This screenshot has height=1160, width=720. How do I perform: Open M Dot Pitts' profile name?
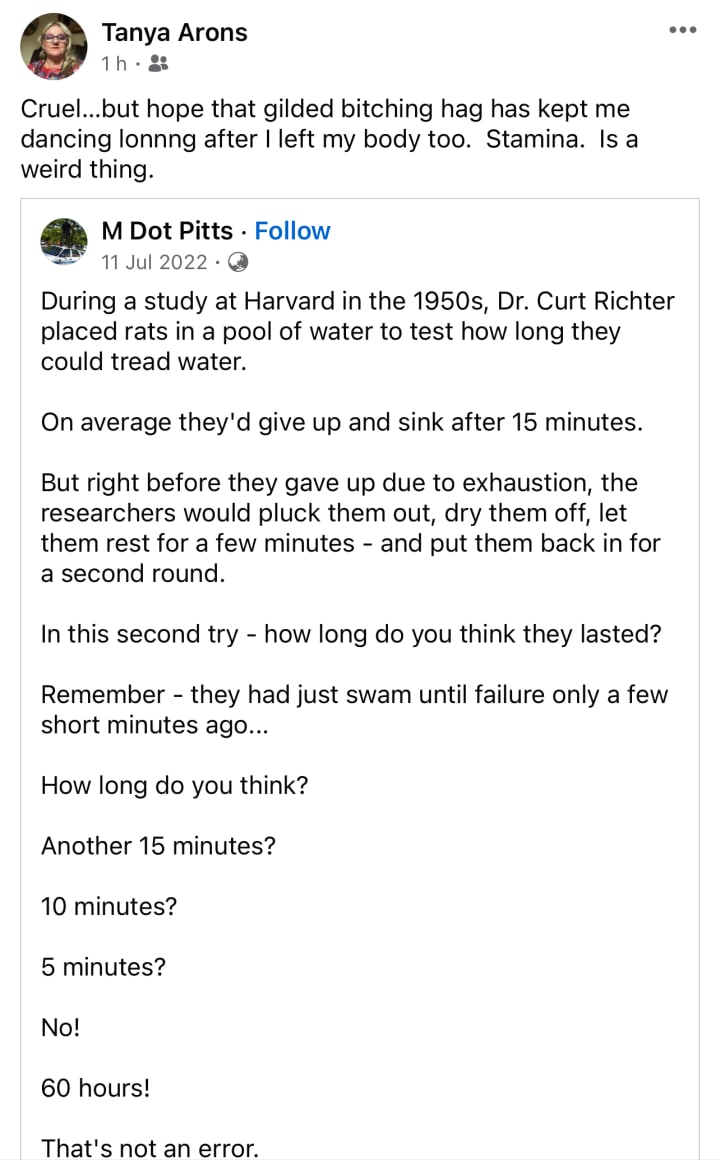click(x=167, y=231)
